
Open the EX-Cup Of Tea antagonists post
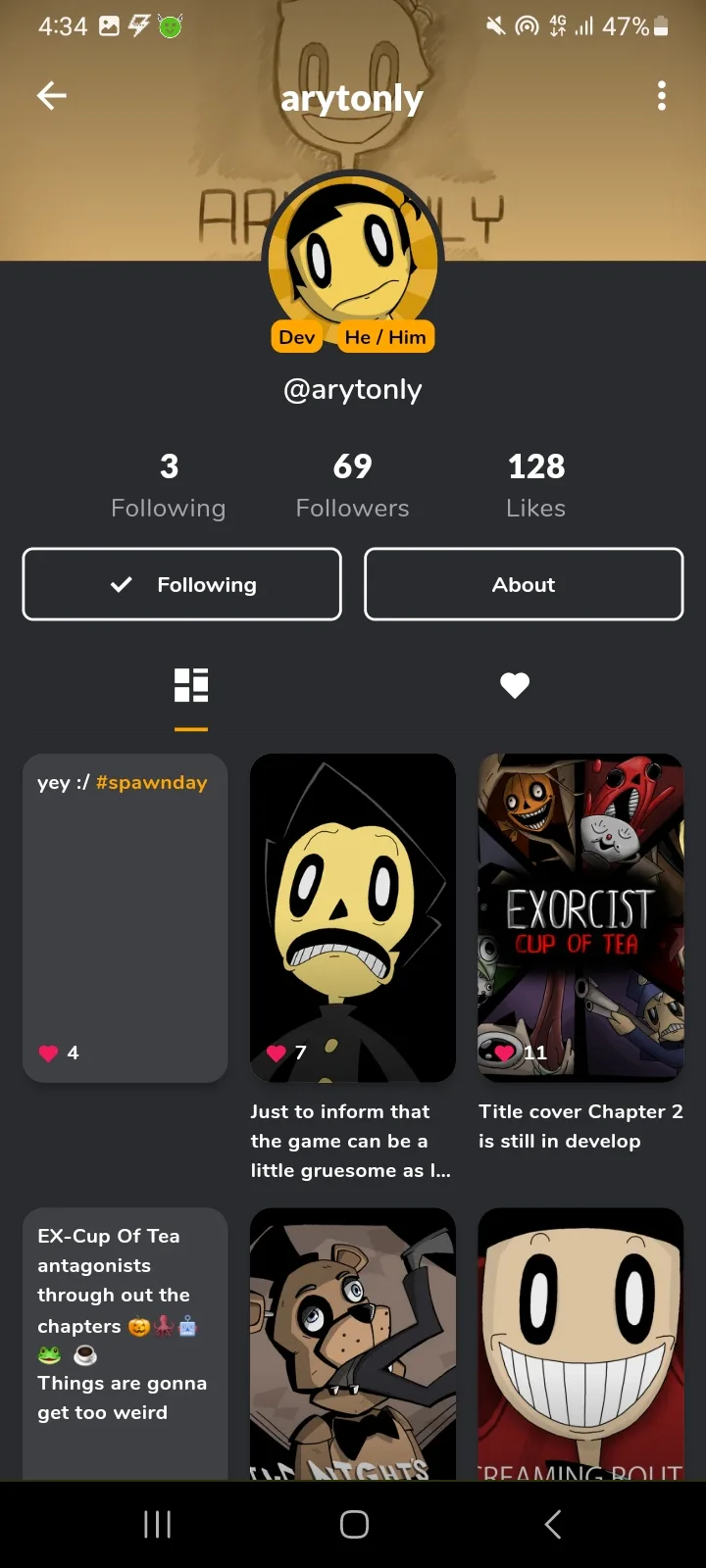(126, 1344)
